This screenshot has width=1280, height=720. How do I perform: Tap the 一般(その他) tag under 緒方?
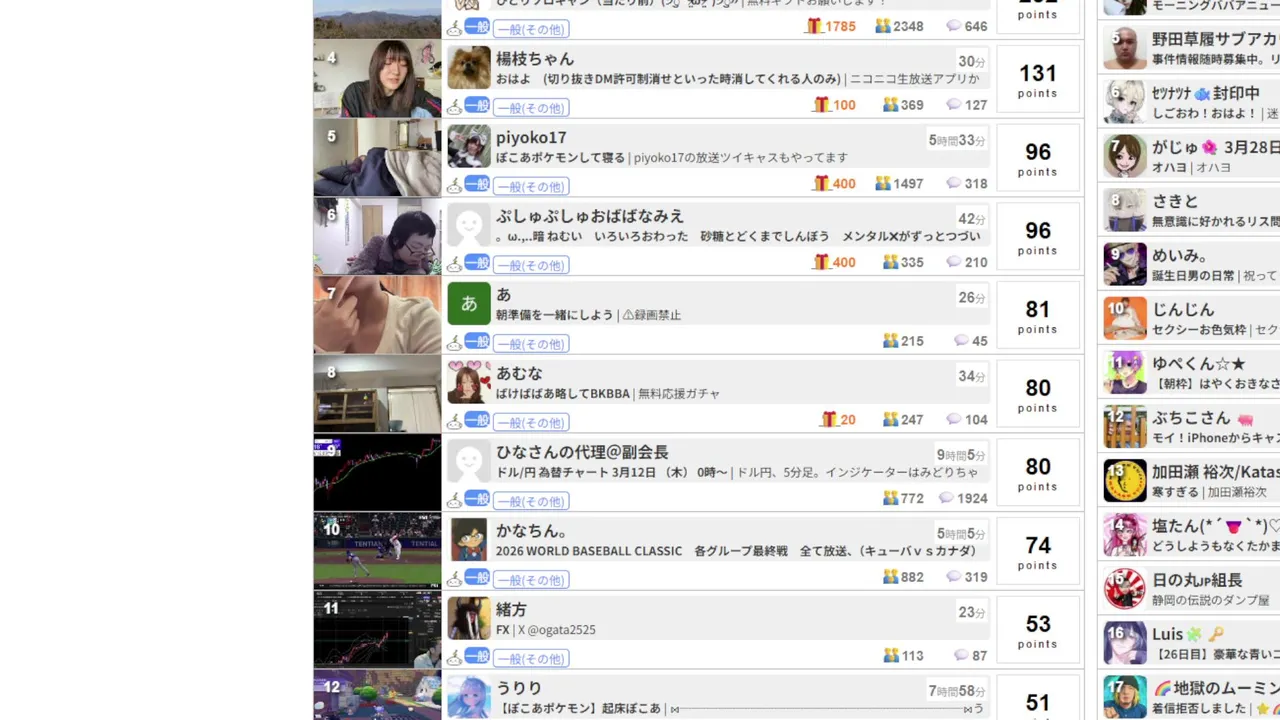click(531, 659)
